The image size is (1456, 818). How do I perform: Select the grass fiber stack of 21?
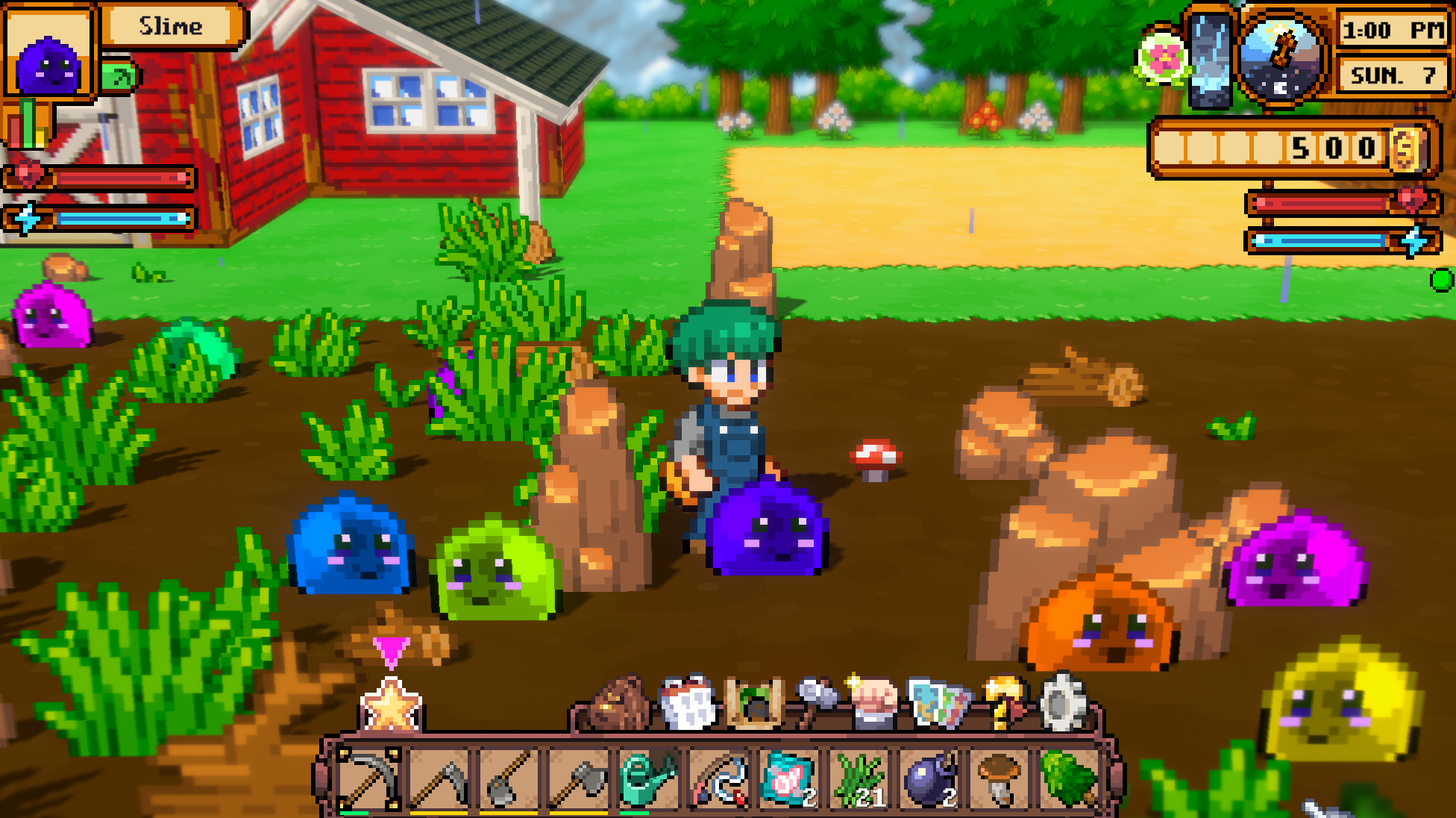[x=859, y=780]
